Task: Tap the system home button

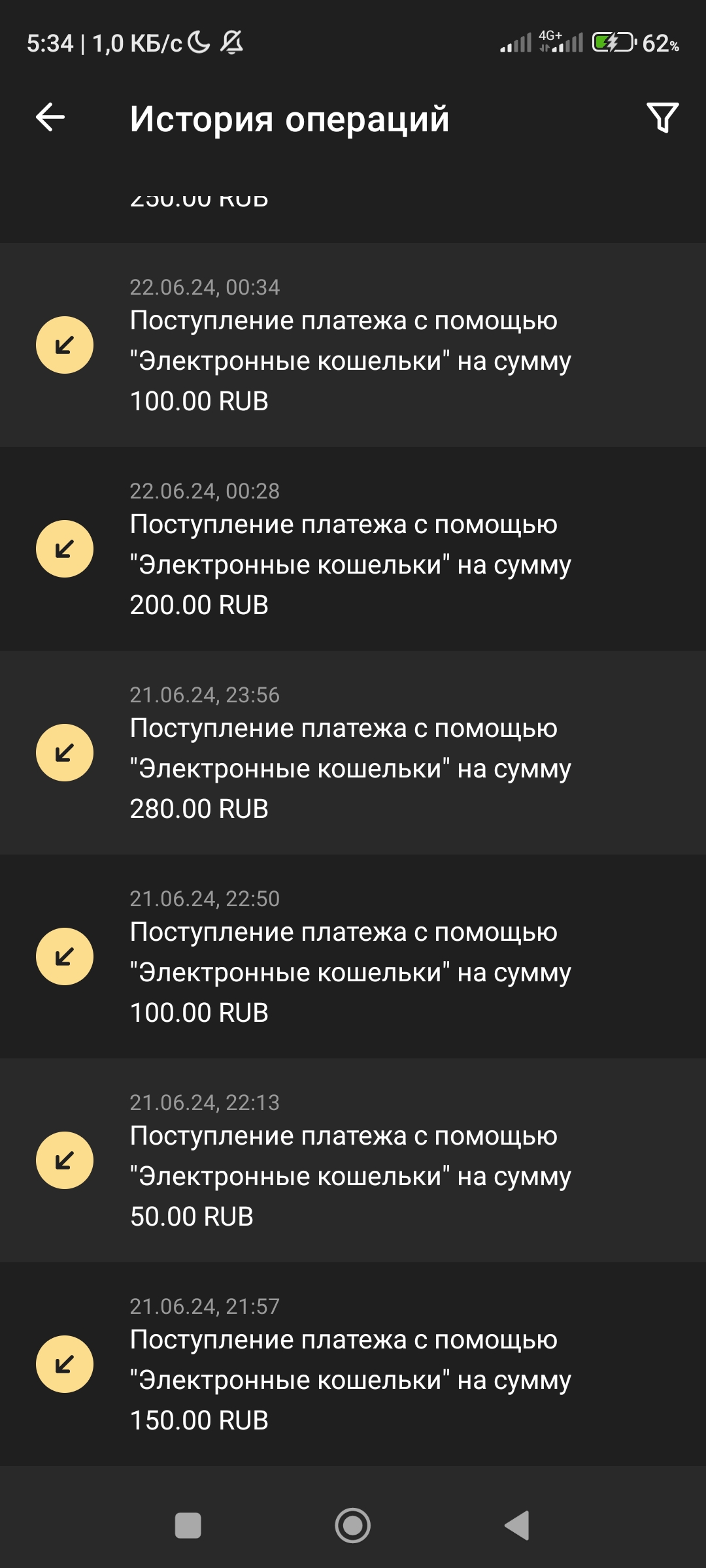Action: pyautogui.click(x=353, y=1526)
